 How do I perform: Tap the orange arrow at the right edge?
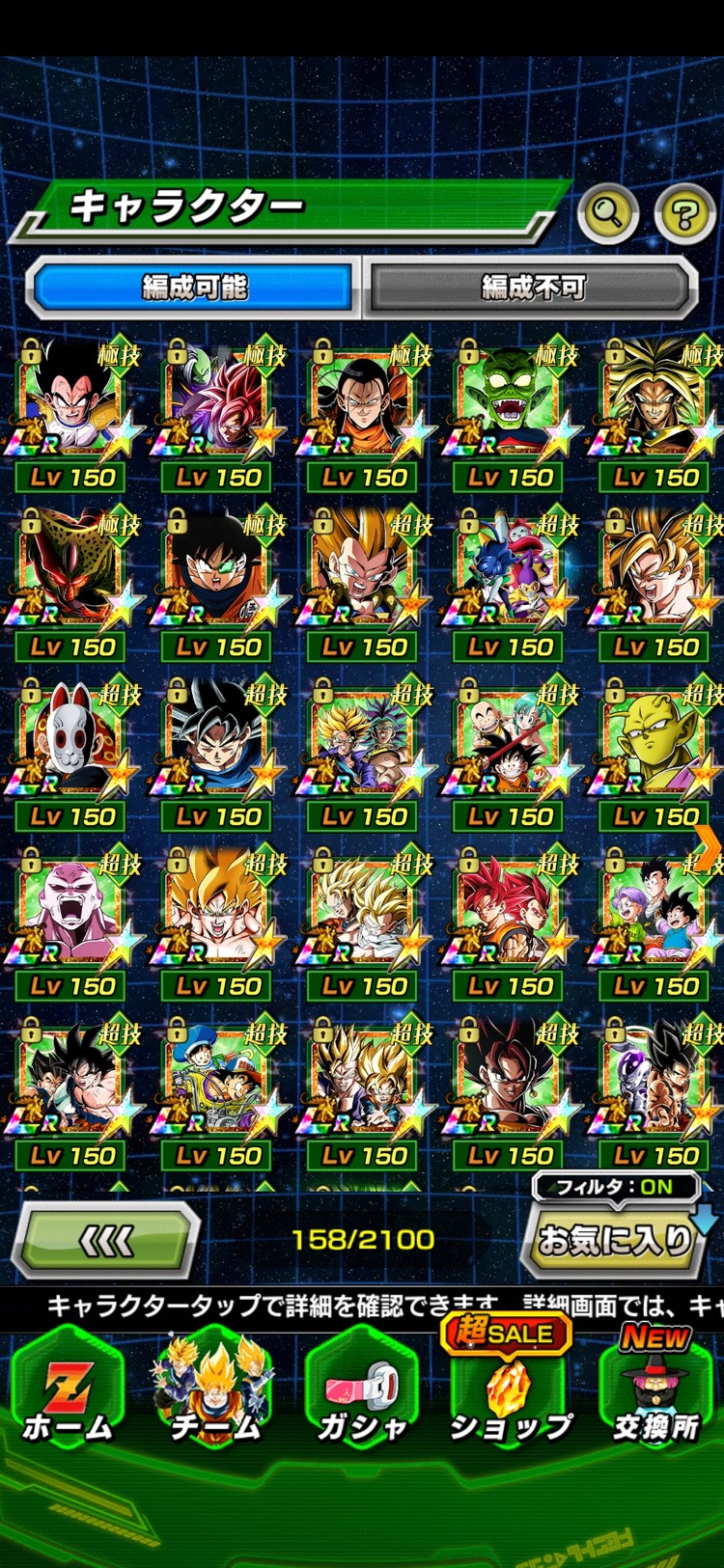pos(710,849)
